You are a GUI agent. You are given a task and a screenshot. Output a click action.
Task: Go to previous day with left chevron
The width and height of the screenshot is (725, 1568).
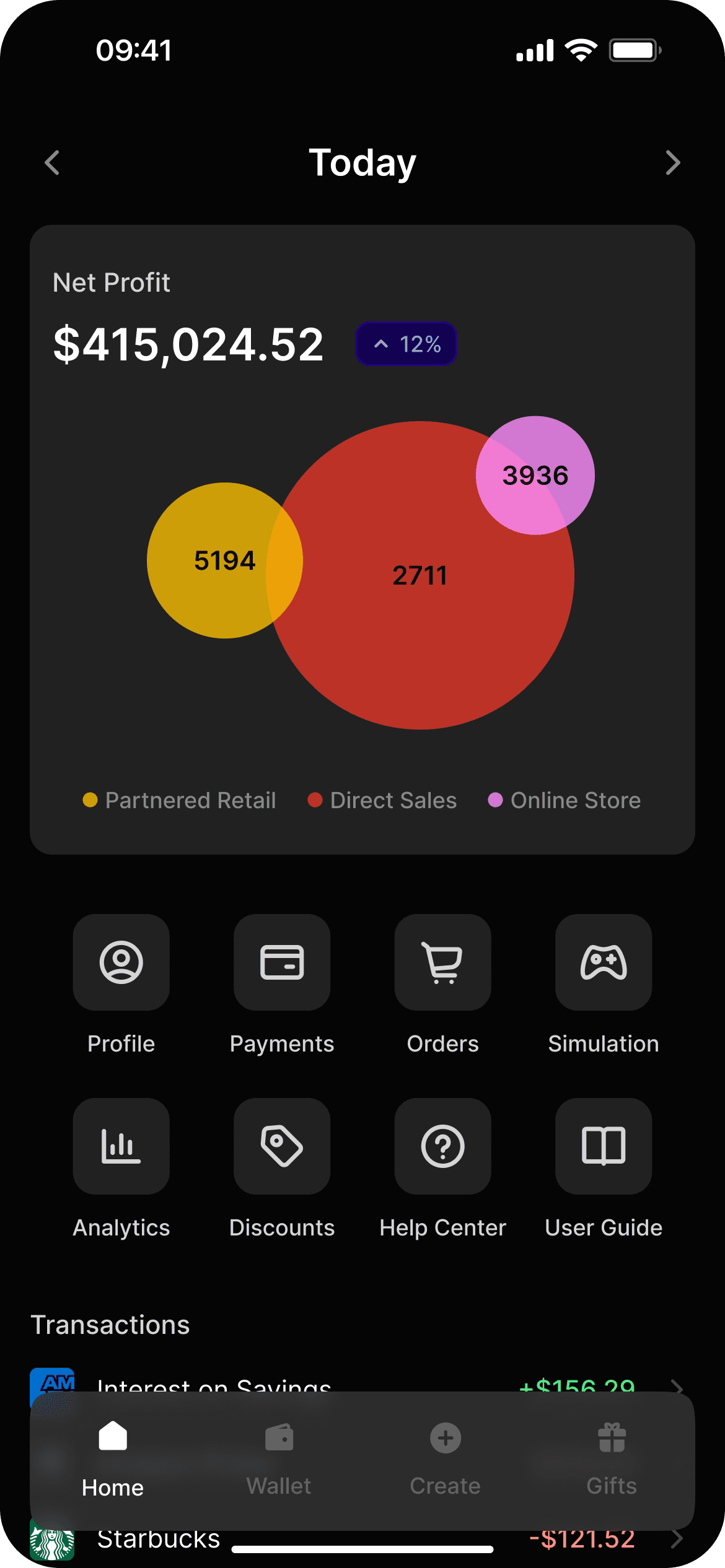point(52,162)
